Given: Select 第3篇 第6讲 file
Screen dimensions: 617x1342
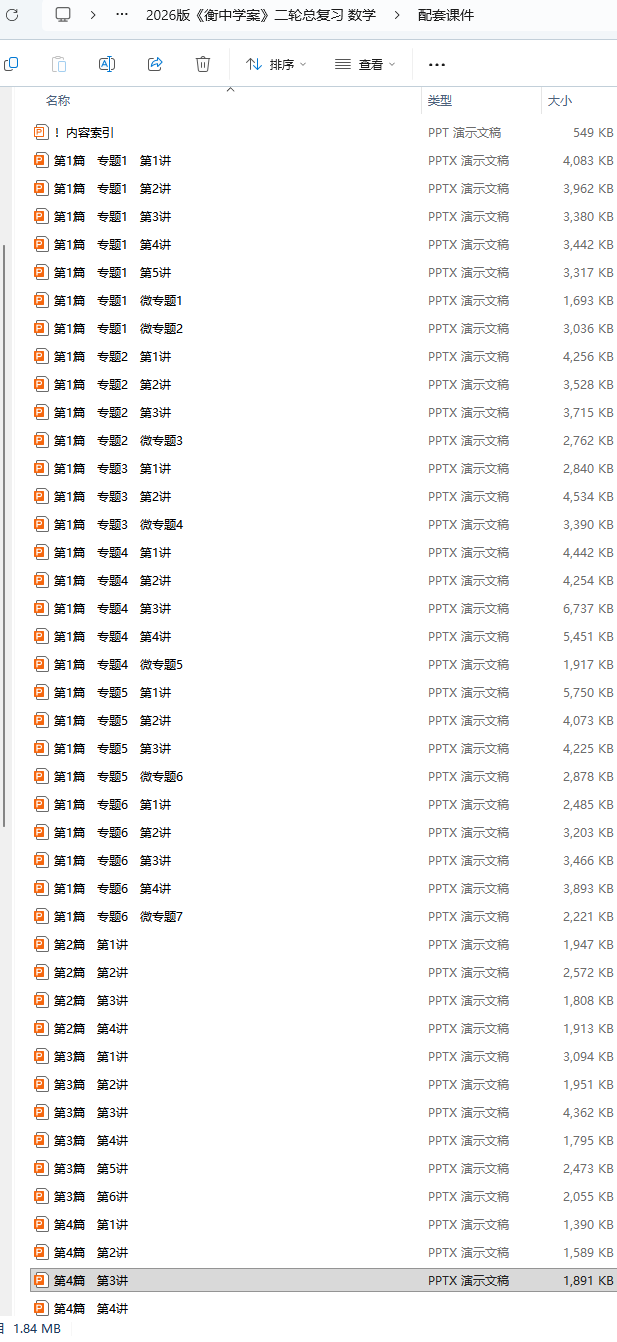Looking at the screenshot, I should [91, 1196].
